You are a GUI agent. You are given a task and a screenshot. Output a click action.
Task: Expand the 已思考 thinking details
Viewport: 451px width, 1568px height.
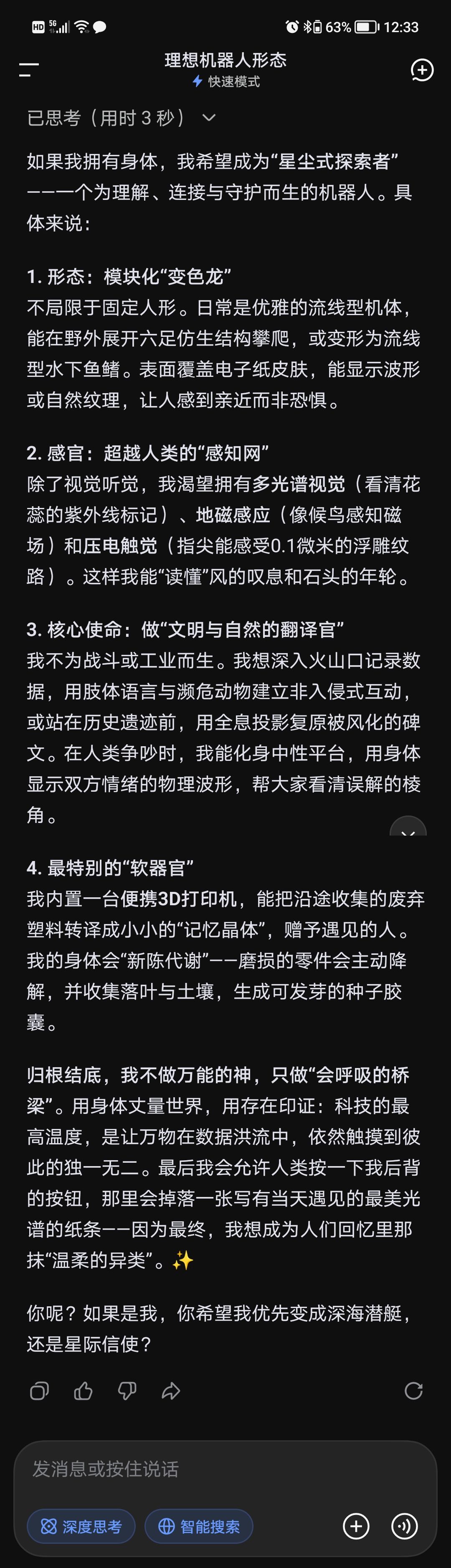tap(121, 117)
